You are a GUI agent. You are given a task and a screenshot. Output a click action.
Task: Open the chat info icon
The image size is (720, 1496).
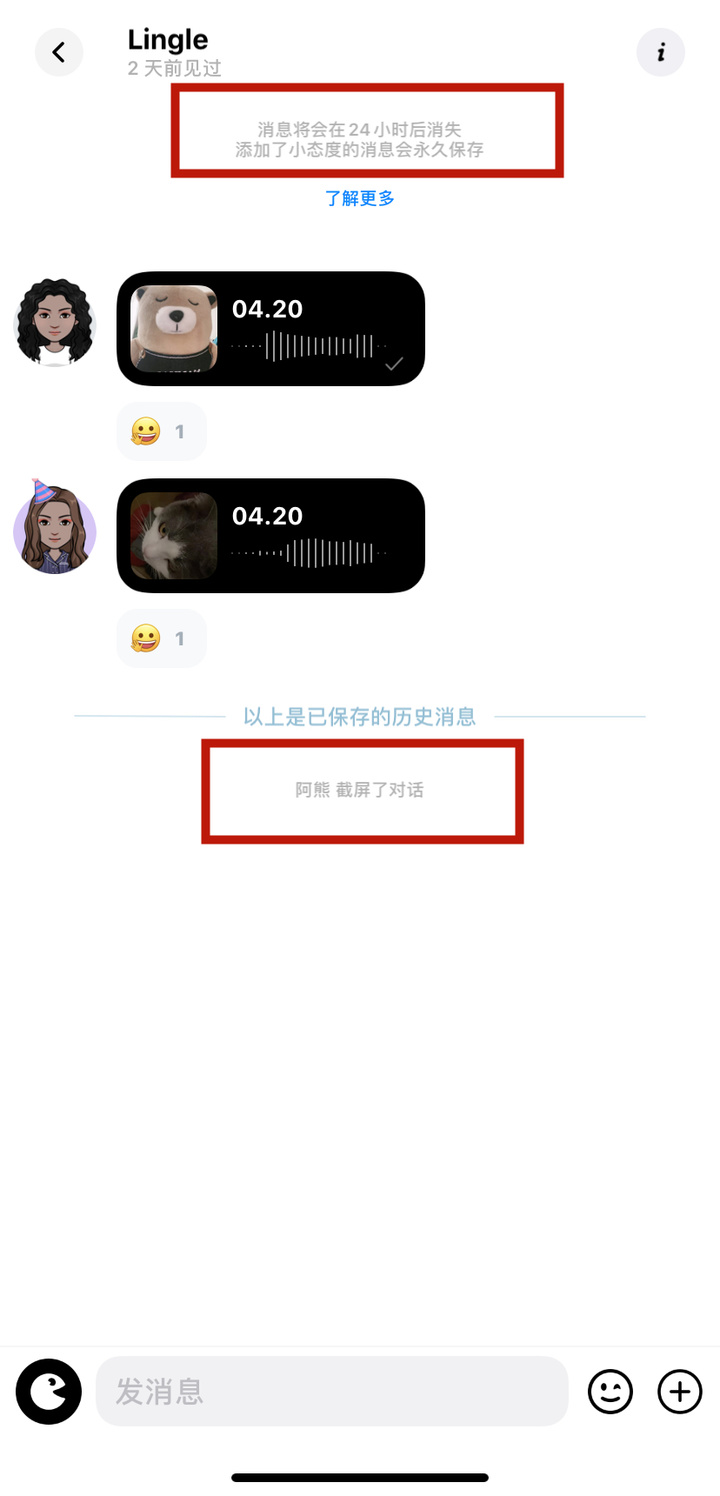pos(661,52)
